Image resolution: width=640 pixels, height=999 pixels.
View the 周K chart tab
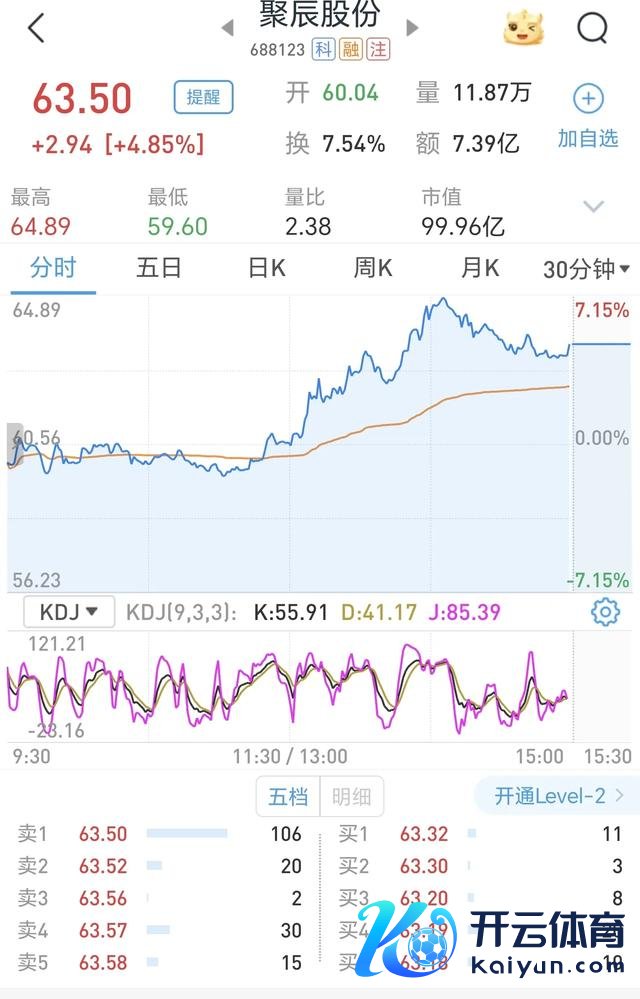point(373,268)
